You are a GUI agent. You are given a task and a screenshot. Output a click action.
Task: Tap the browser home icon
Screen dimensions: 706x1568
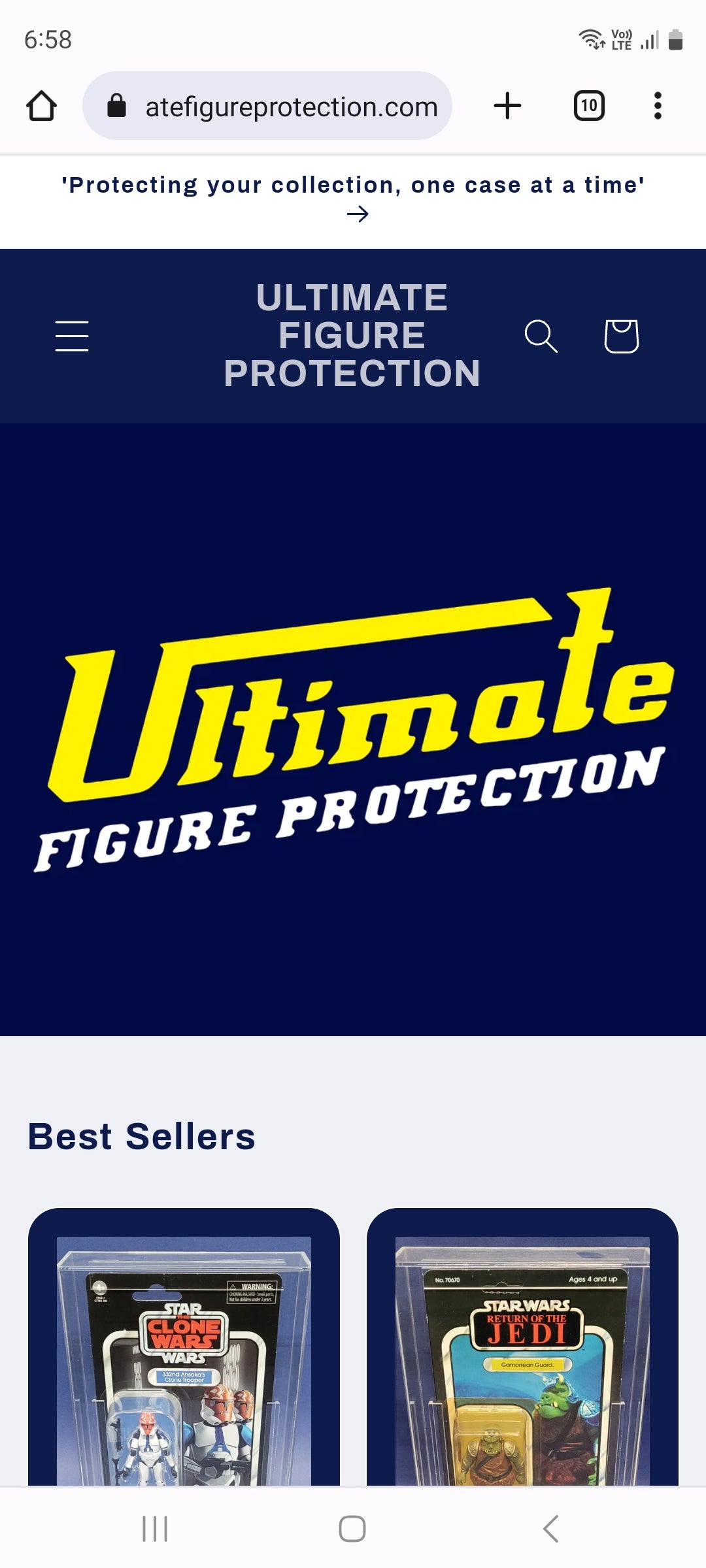coord(41,105)
